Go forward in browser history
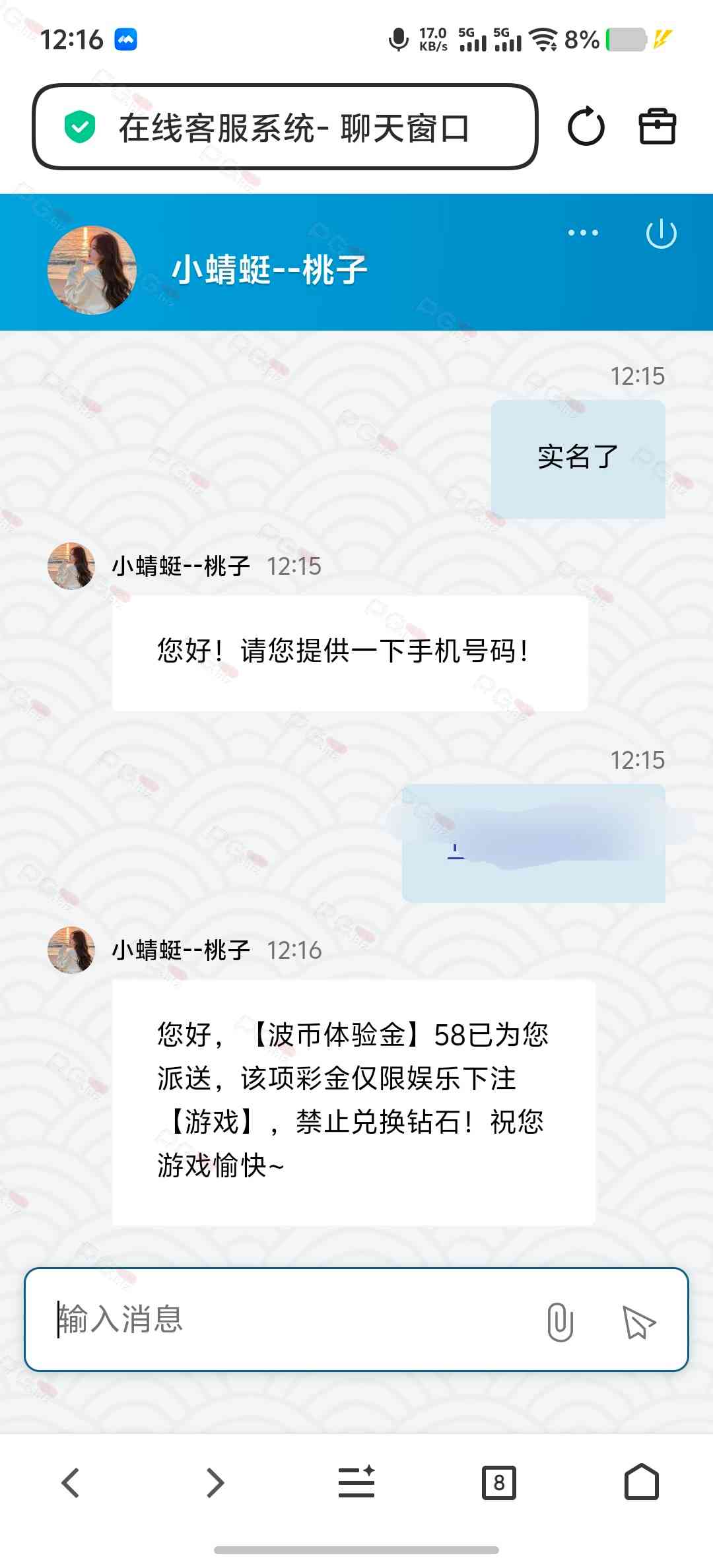This screenshot has width=713, height=1568. (x=215, y=1483)
